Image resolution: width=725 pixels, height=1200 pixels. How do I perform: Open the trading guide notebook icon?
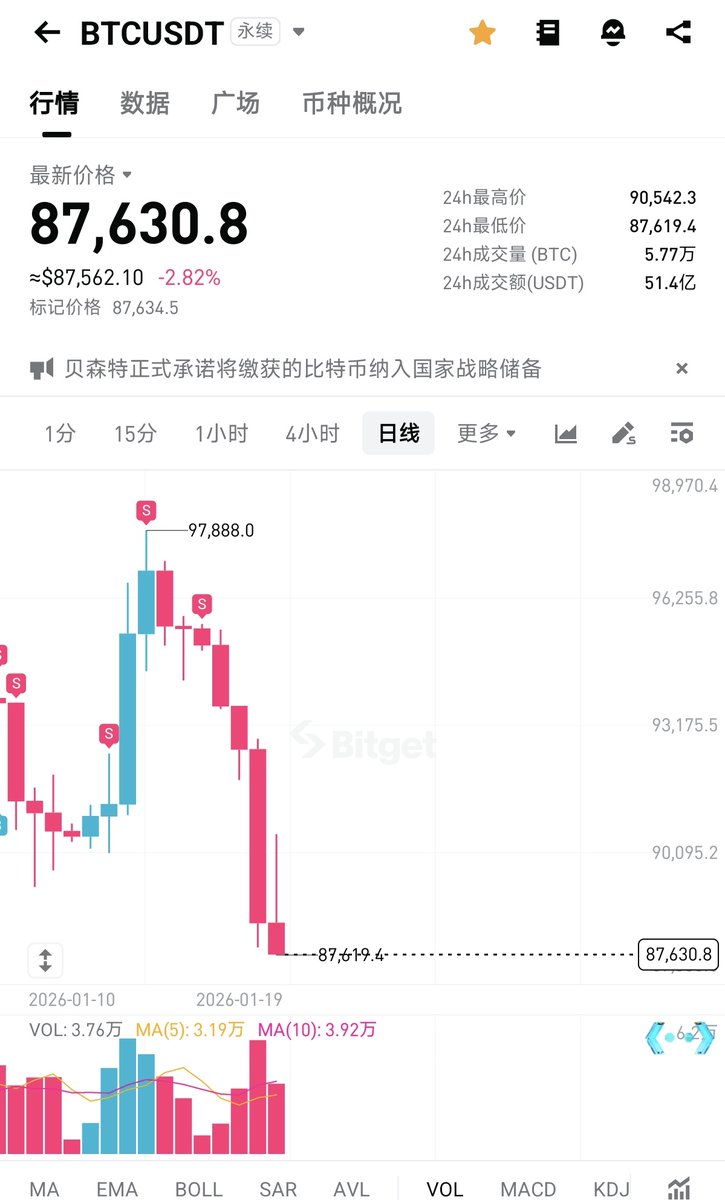click(x=547, y=33)
